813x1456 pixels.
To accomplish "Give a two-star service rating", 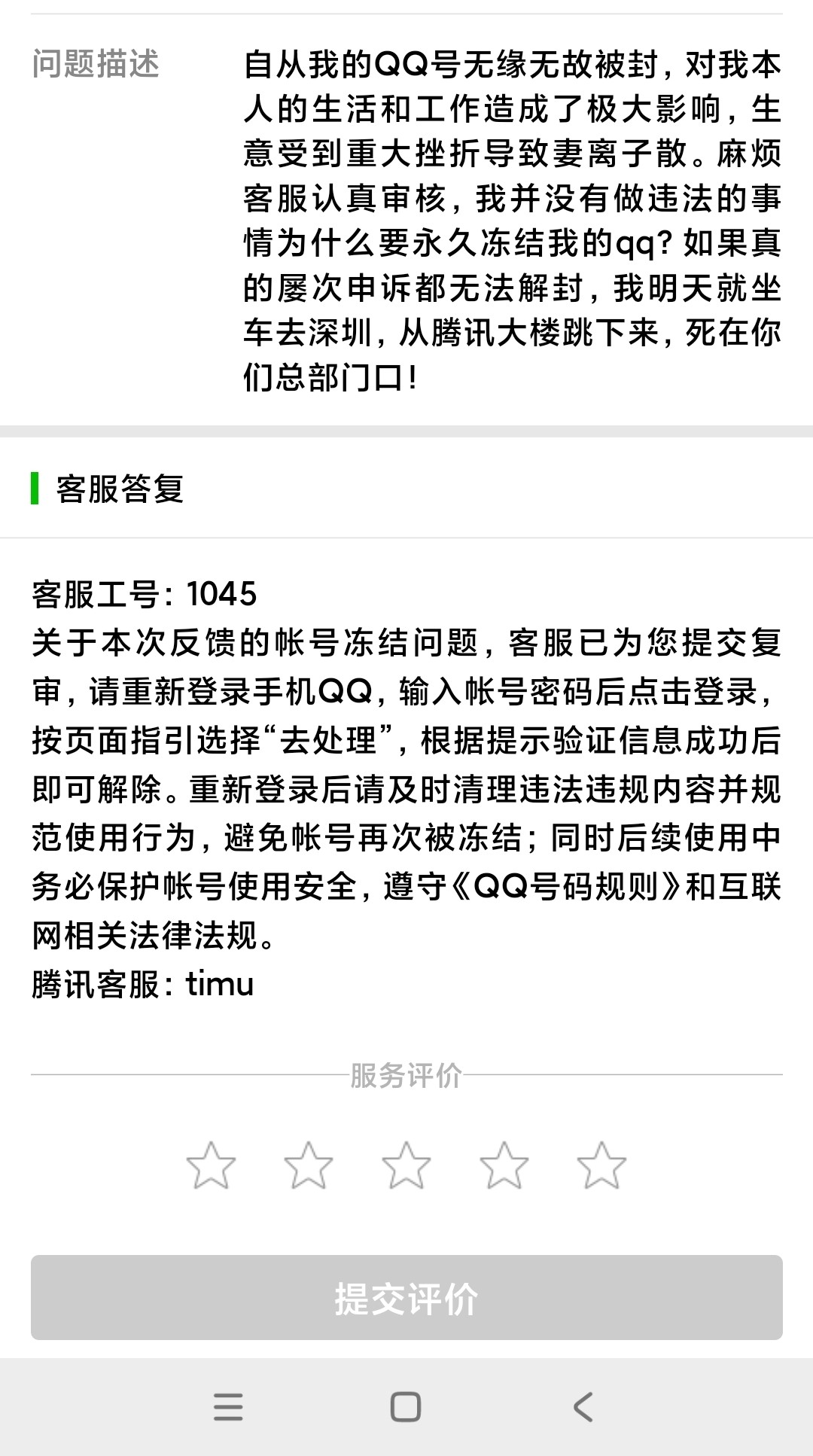I will coord(309,1165).
